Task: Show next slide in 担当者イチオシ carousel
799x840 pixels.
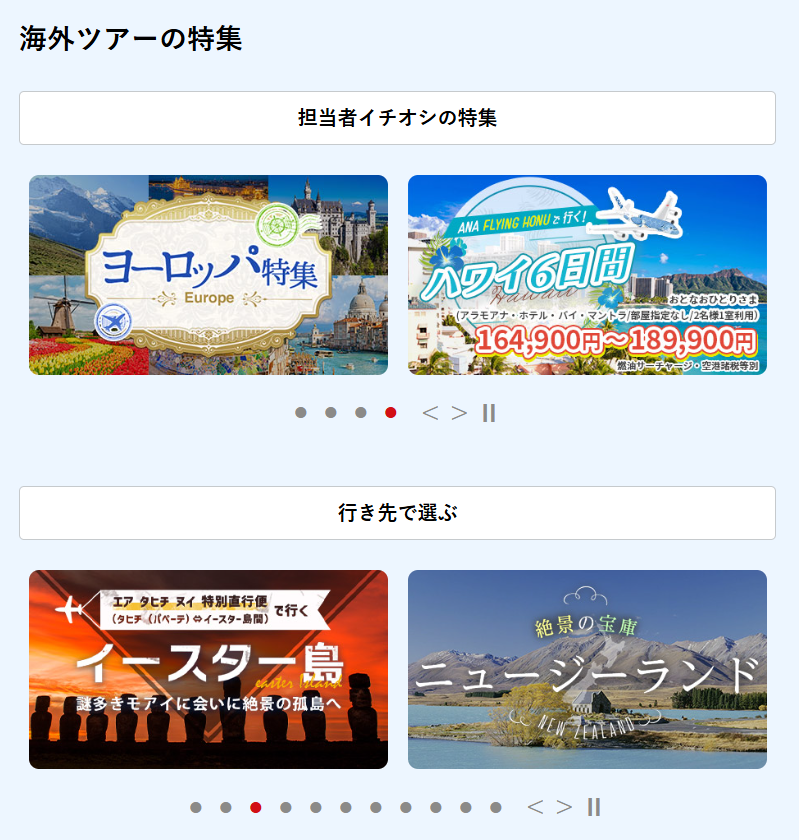Action: click(x=459, y=413)
